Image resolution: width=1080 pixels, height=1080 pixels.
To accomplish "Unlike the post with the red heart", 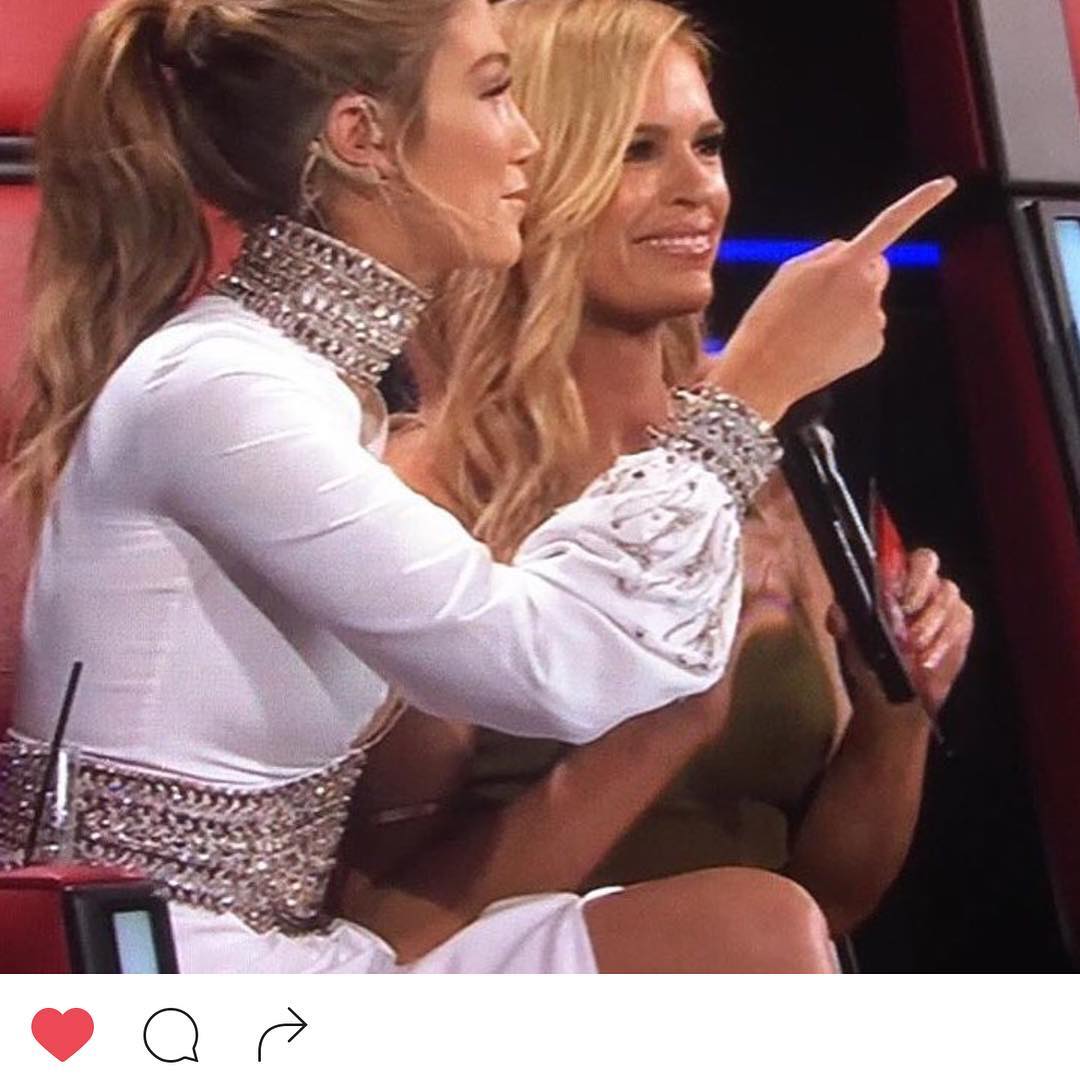I will [62, 1033].
